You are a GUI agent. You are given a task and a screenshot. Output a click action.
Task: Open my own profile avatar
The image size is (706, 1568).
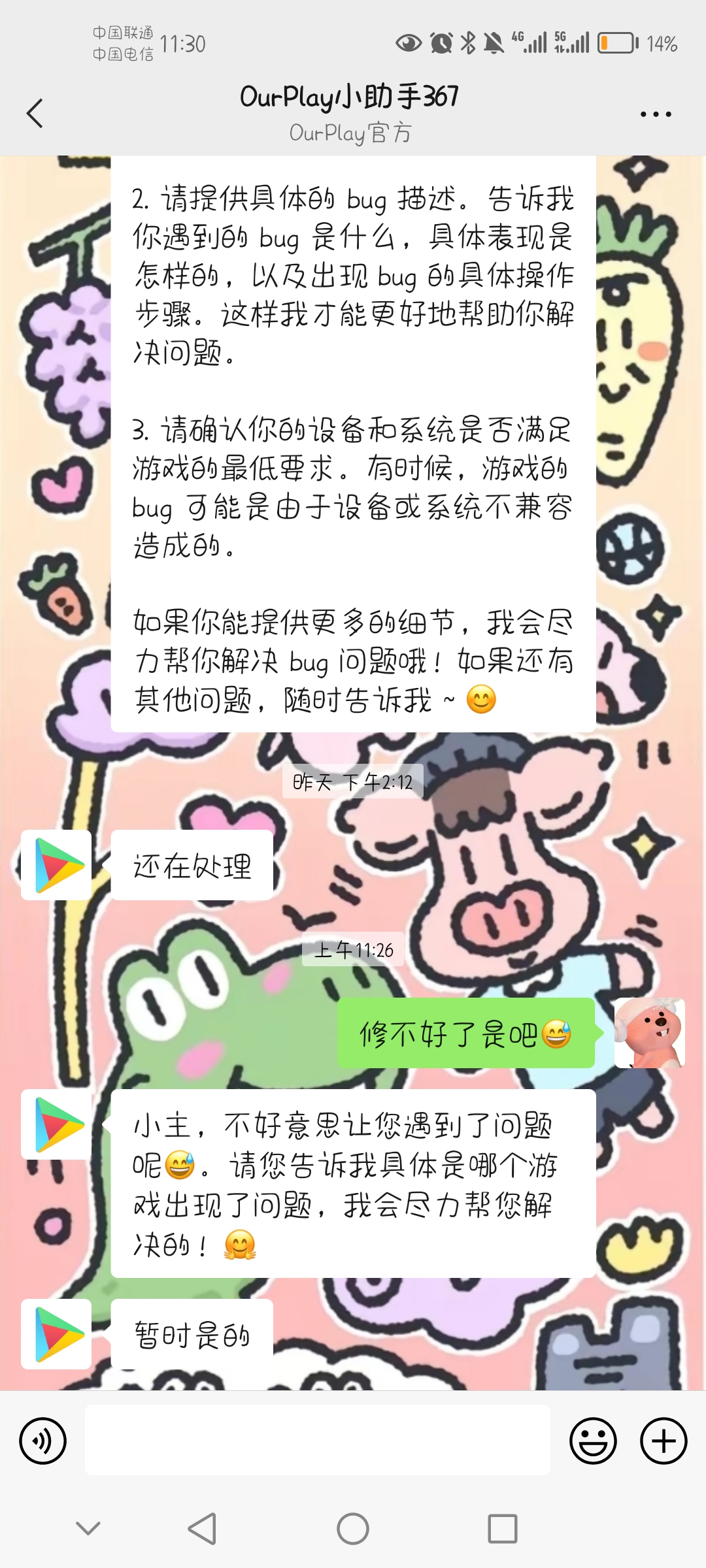point(649,1033)
